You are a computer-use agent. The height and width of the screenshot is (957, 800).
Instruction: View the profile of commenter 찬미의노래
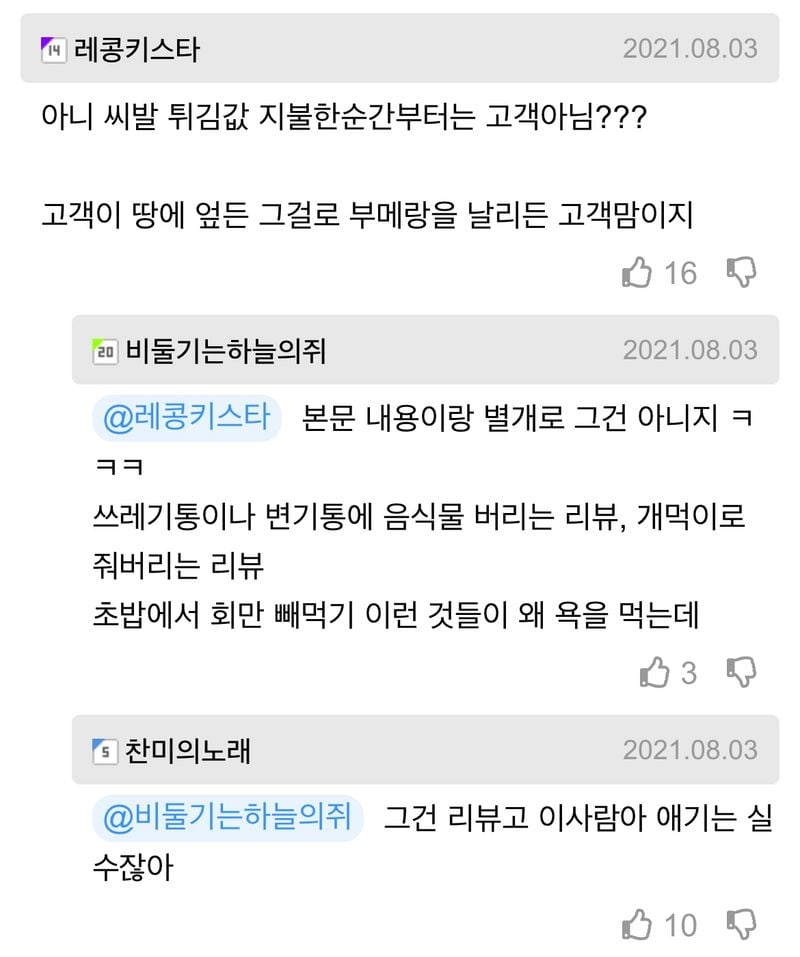pyautogui.click(x=187, y=750)
